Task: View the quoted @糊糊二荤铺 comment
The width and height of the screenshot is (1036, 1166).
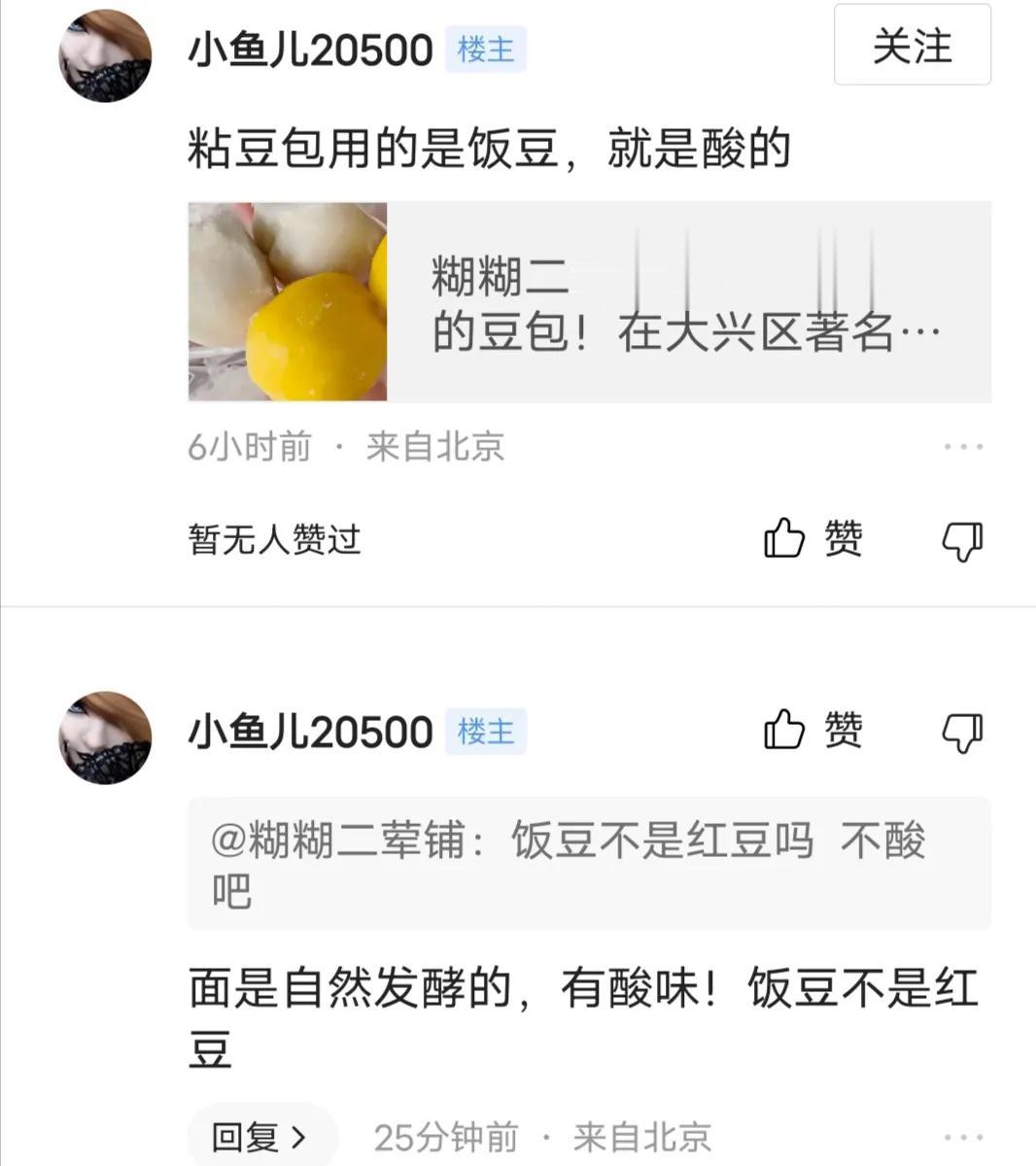Action: [588, 864]
